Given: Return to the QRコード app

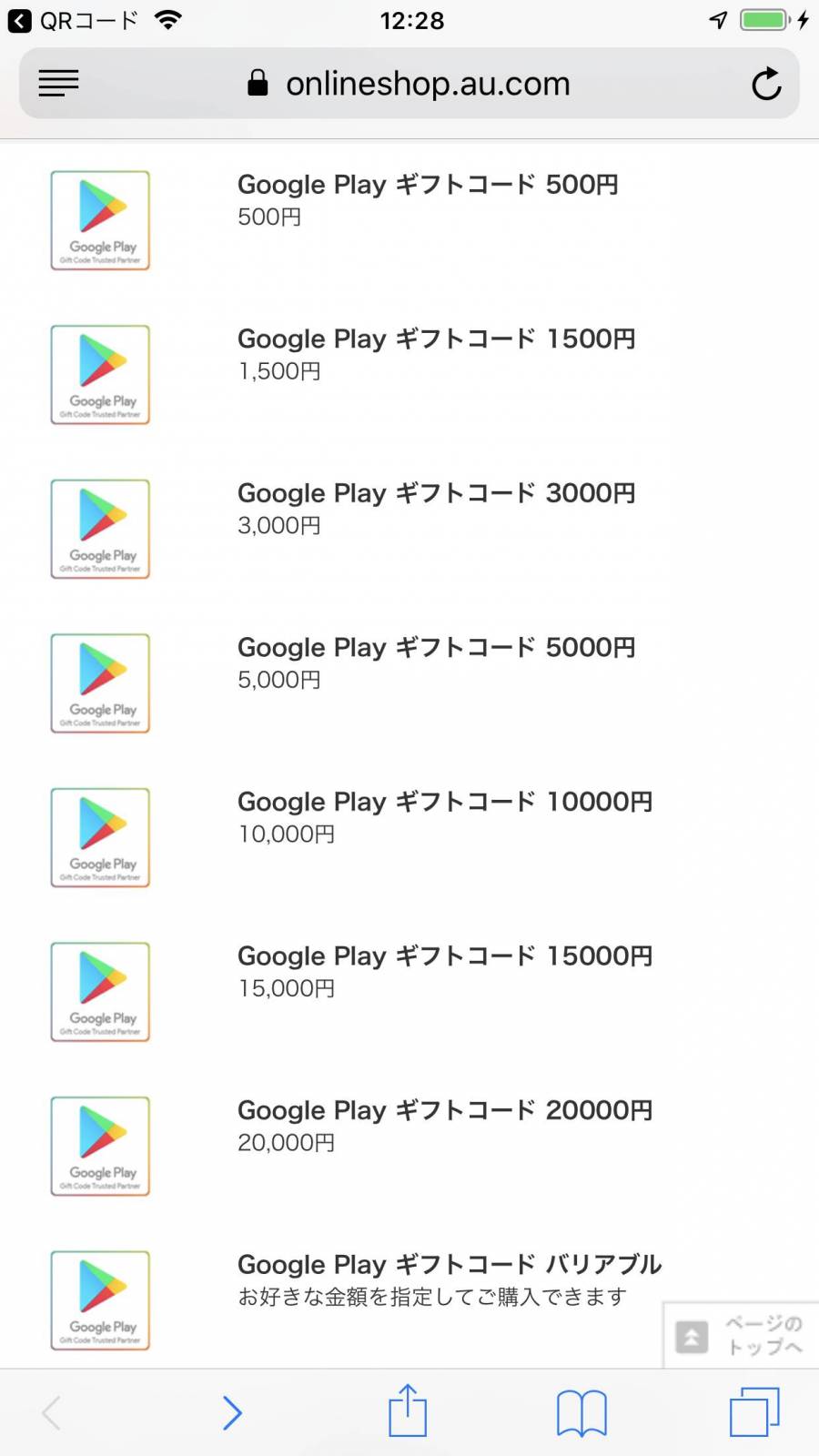Looking at the screenshot, I should 73,20.
